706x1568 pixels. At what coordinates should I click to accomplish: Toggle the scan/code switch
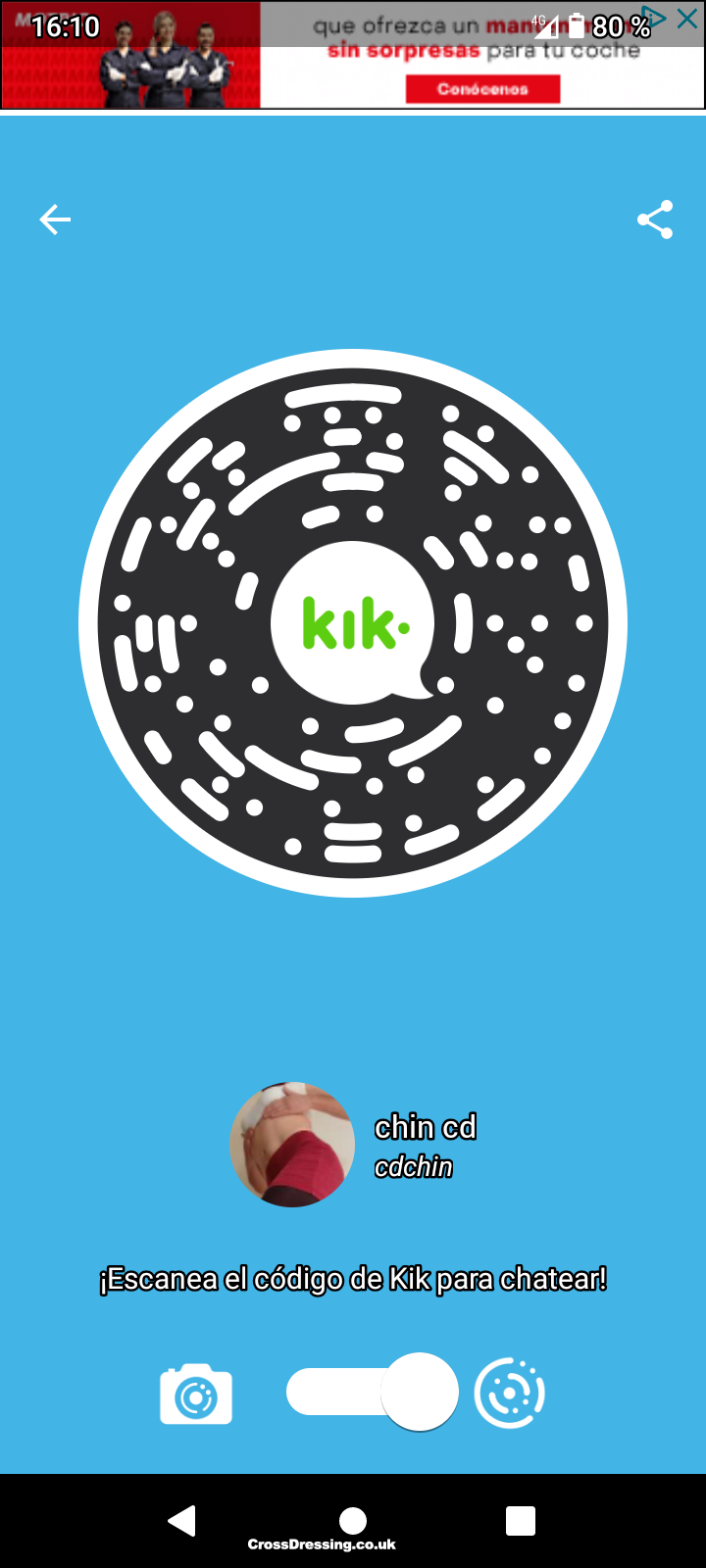[373, 1392]
